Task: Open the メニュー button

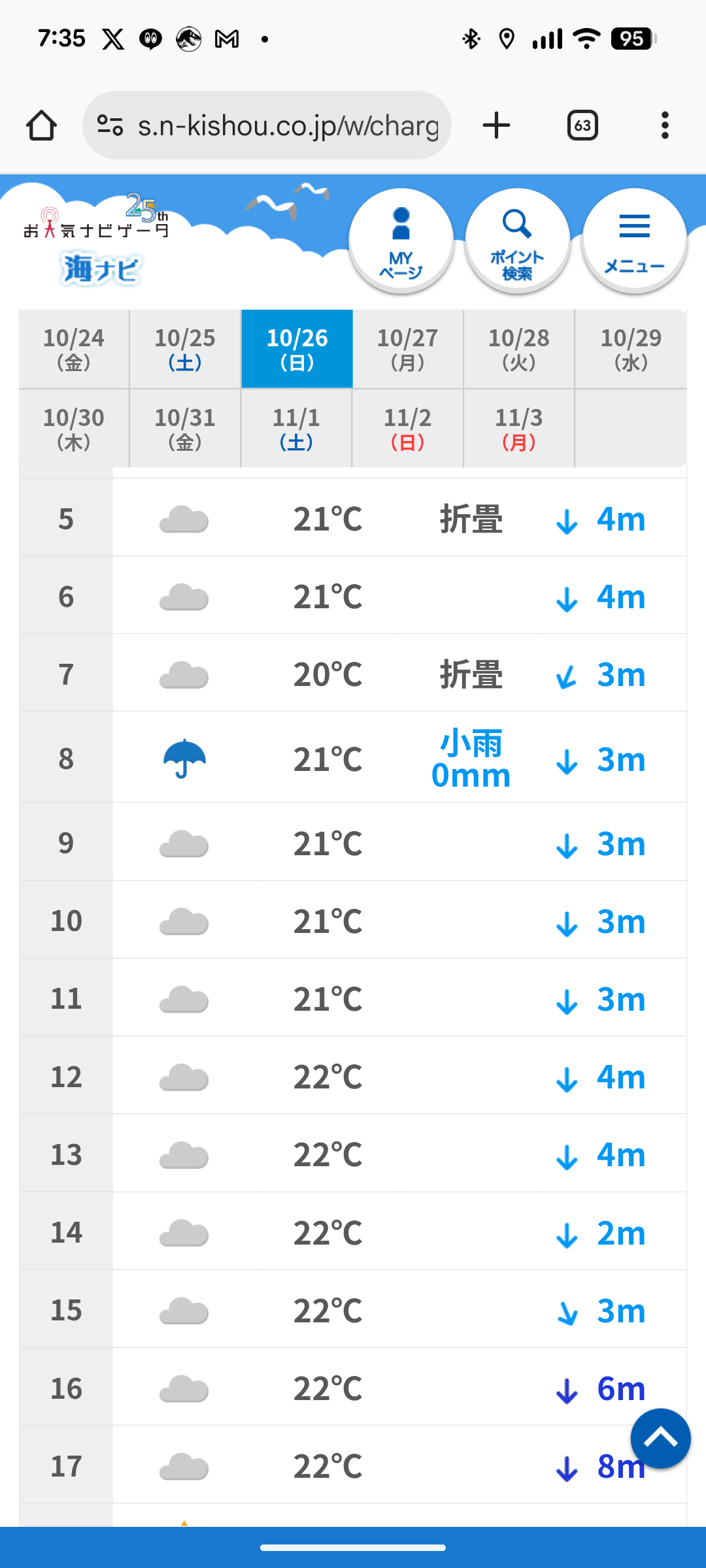Action: point(633,240)
